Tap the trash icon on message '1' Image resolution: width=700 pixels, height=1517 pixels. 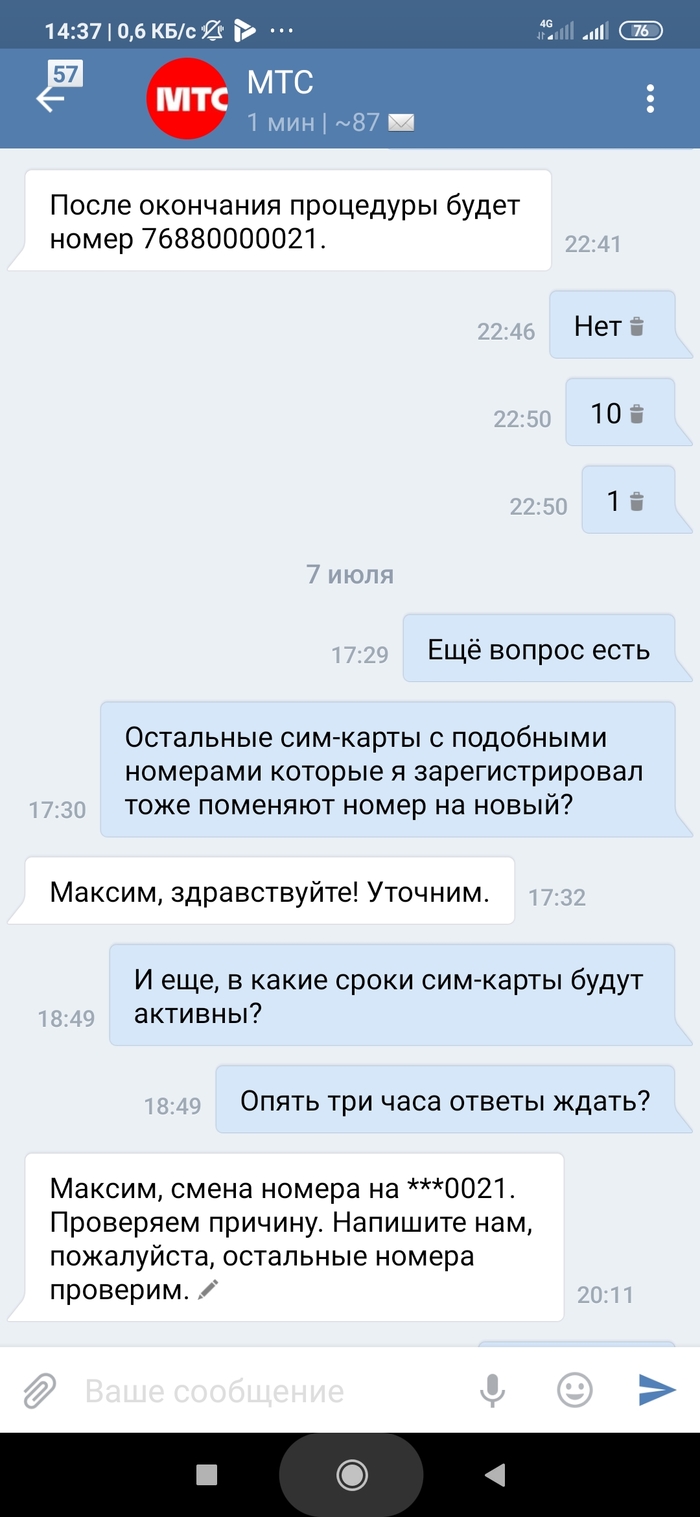[x=637, y=501]
